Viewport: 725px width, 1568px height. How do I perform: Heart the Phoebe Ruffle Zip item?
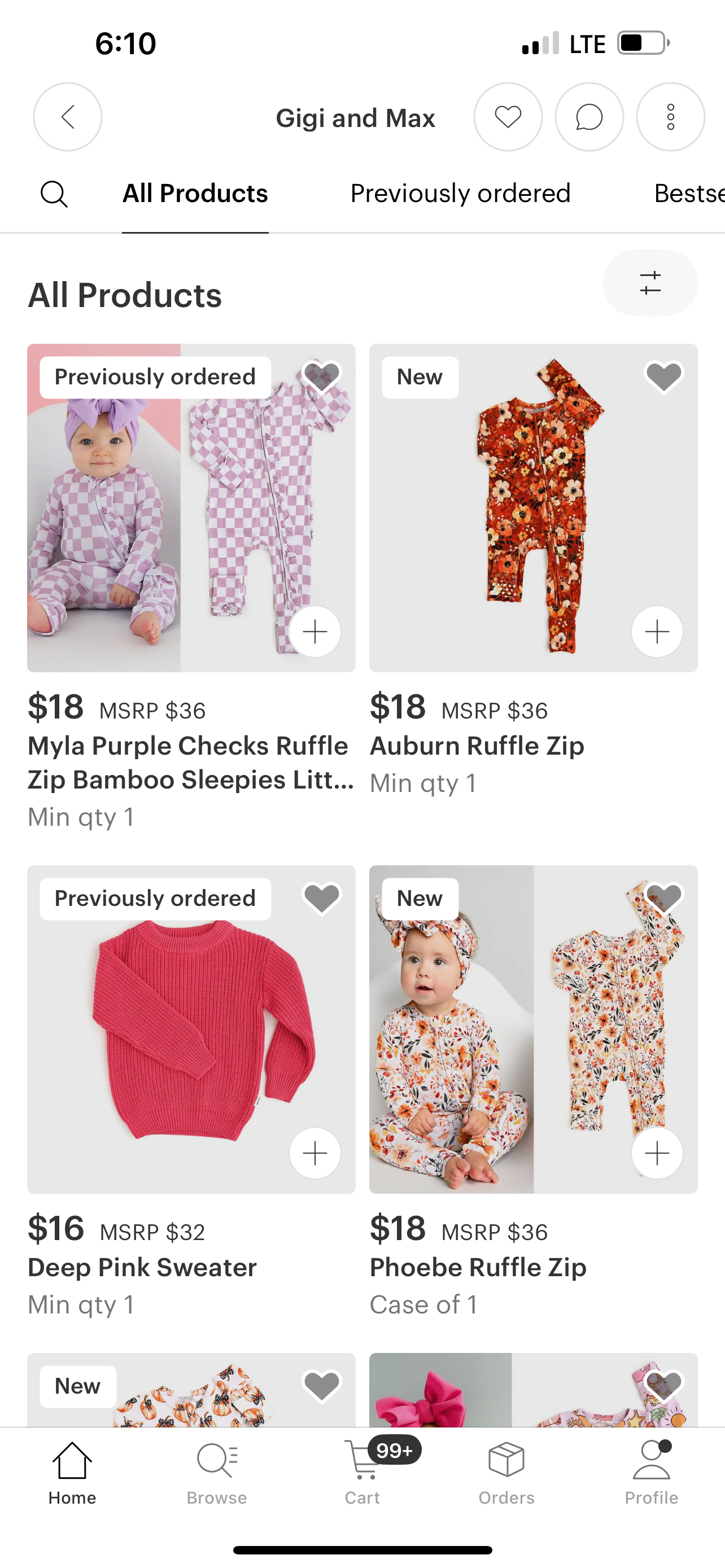tap(663, 898)
